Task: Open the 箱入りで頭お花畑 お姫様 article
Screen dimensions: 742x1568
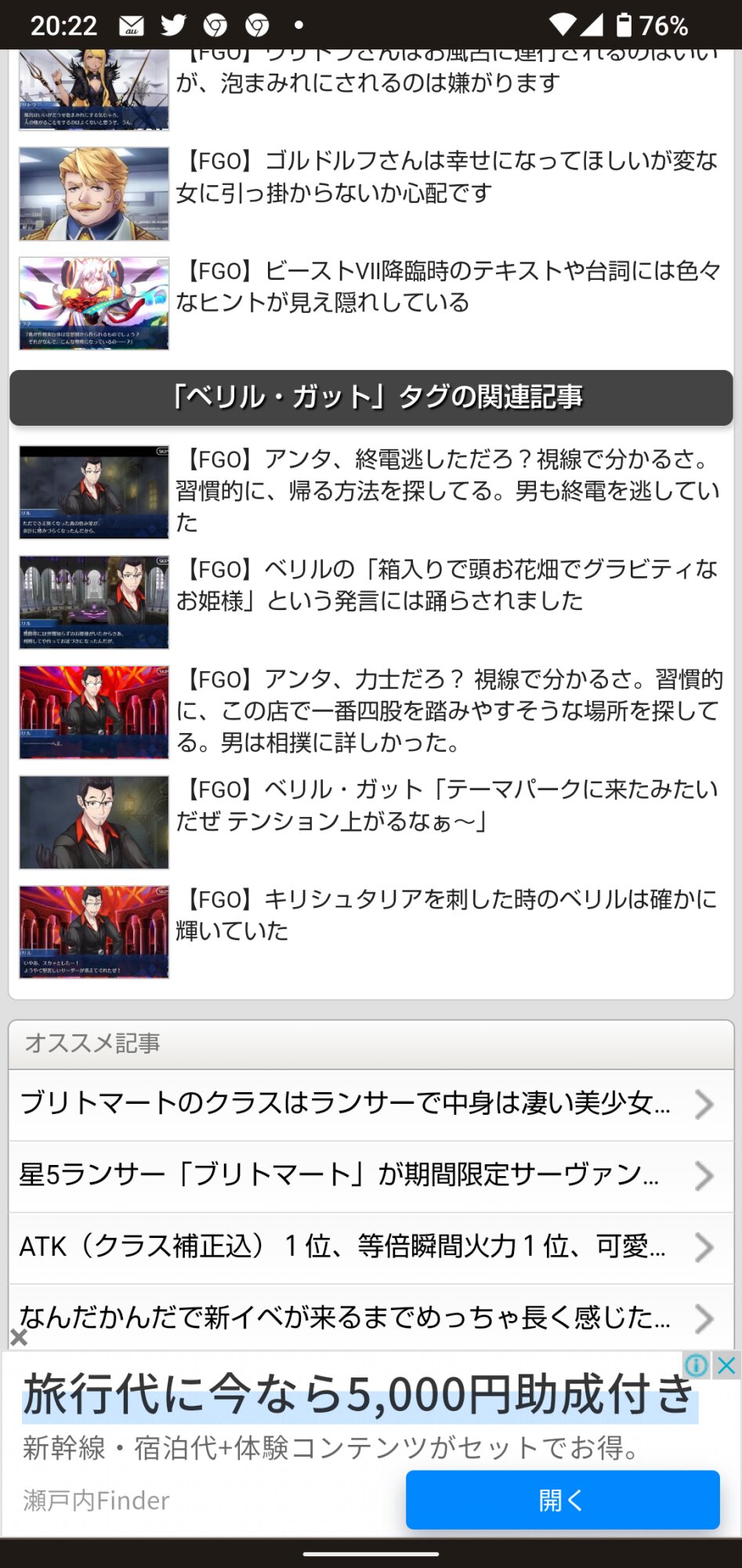Action: pos(447,586)
